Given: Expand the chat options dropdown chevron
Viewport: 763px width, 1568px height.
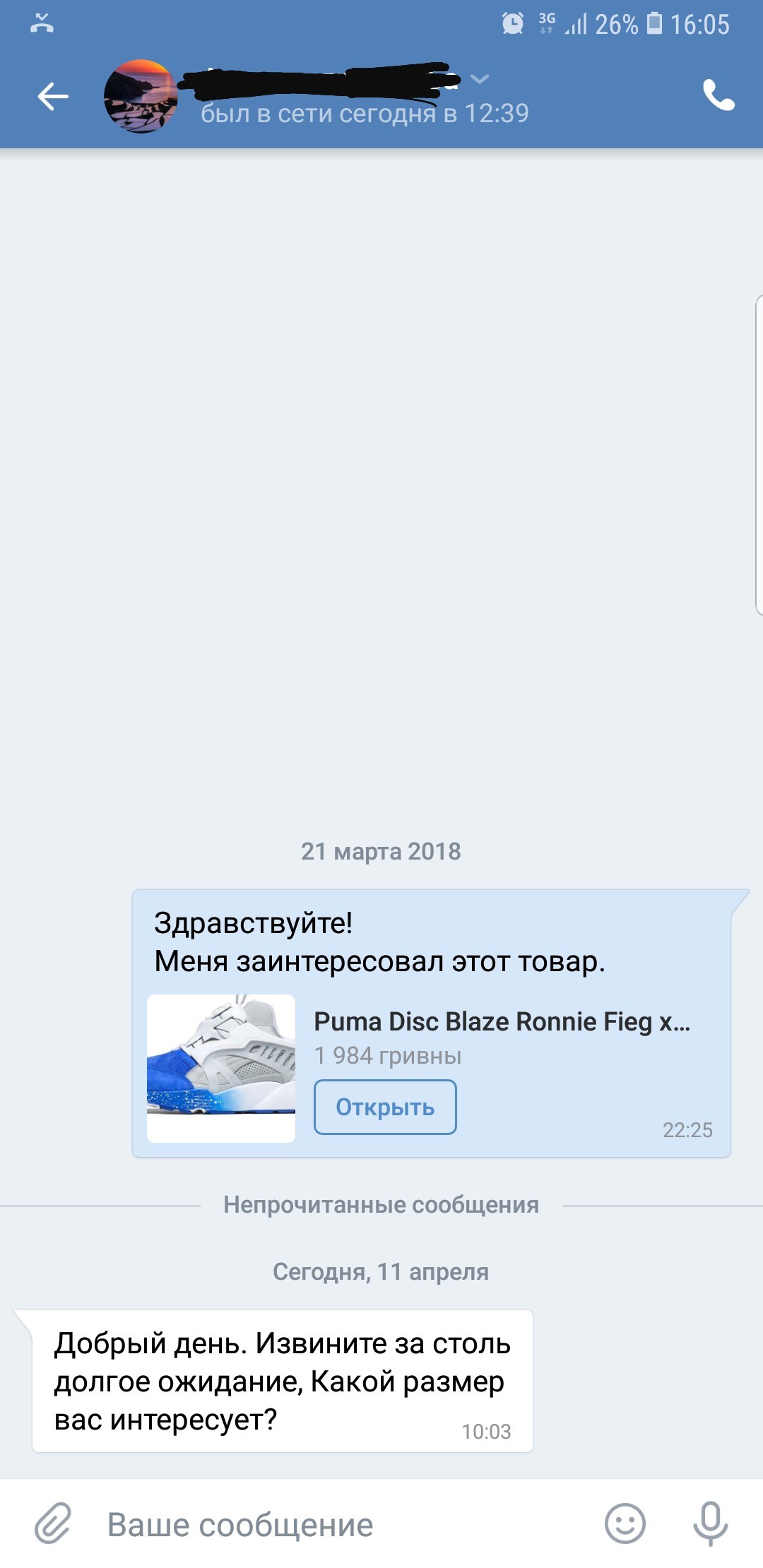Looking at the screenshot, I should coord(480,79).
